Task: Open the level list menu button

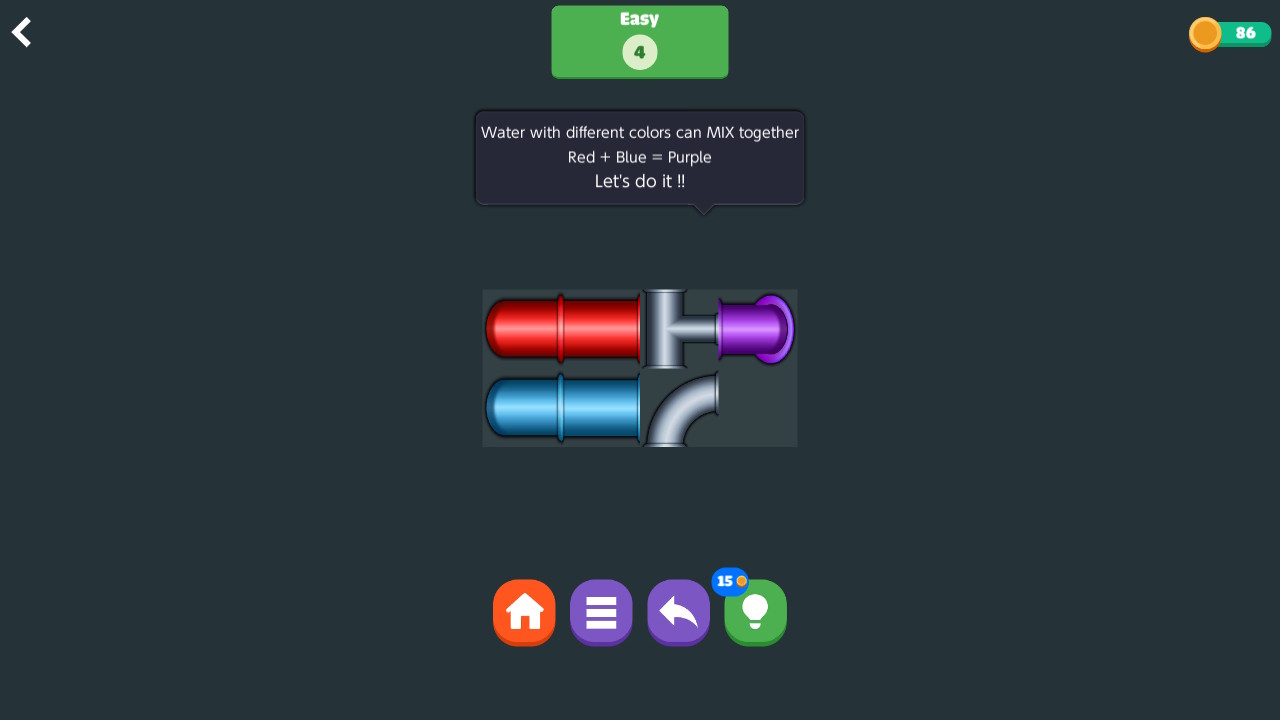Action: [601, 612]
